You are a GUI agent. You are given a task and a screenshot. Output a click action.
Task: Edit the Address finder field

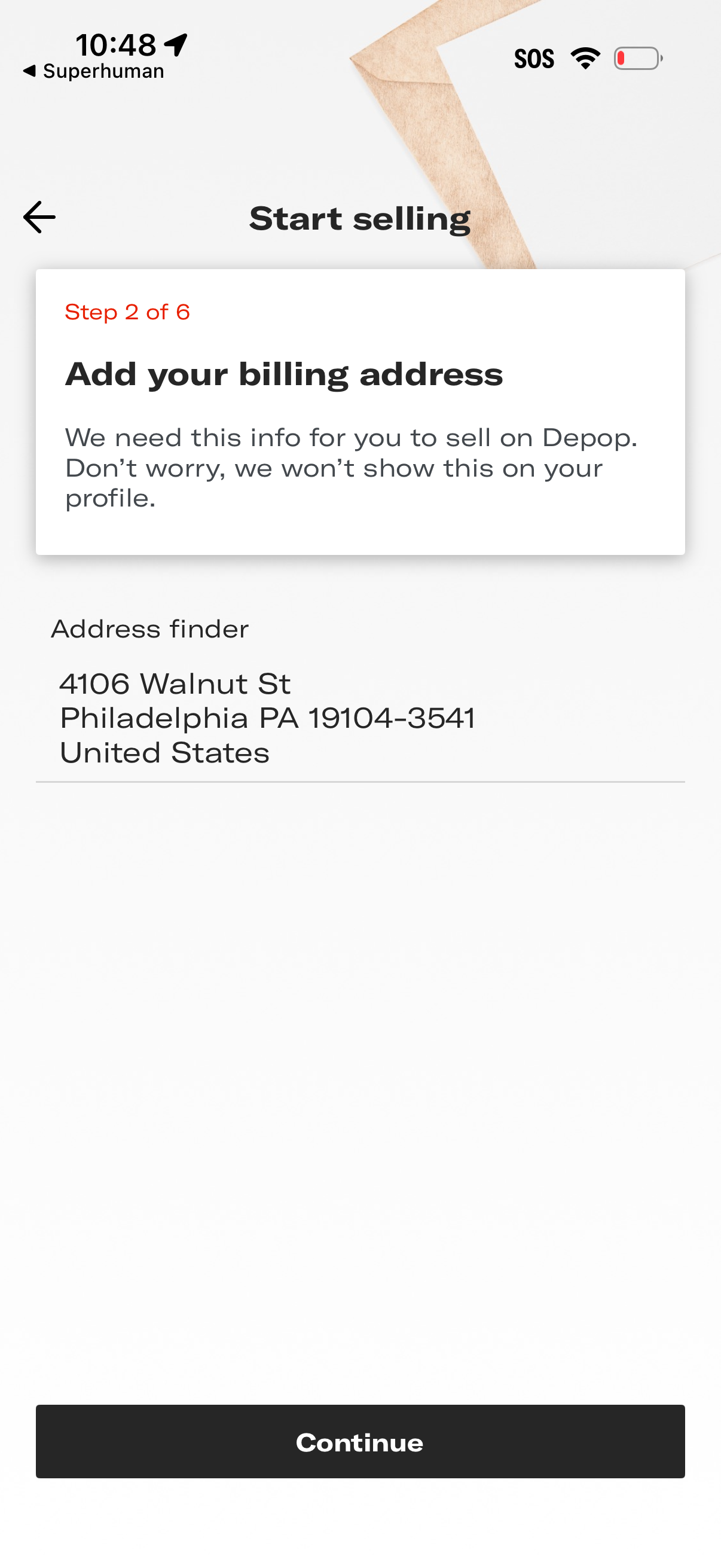[x=359, y=718]
